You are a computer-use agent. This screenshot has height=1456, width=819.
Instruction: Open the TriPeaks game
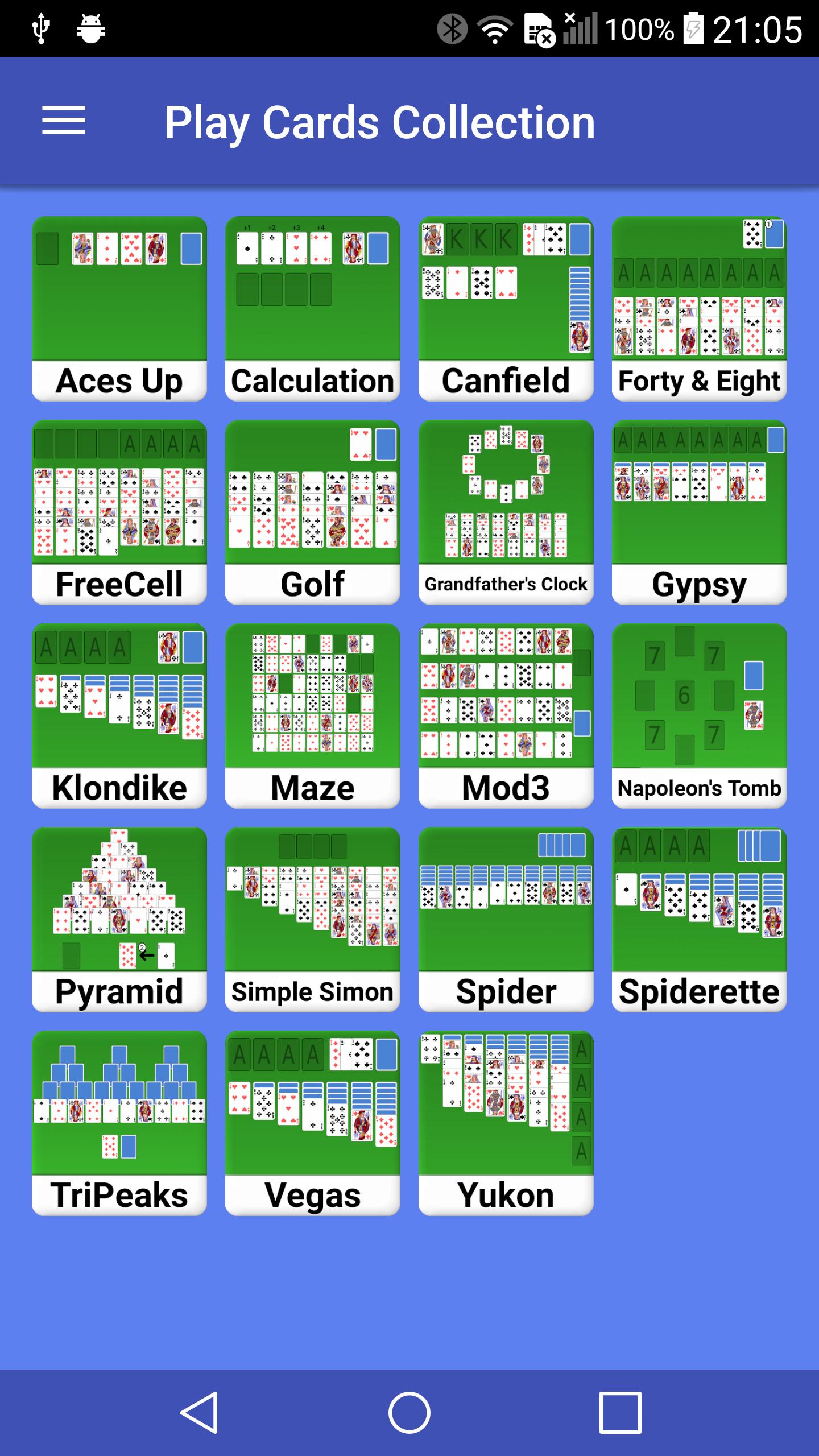tap(119, 1123)
